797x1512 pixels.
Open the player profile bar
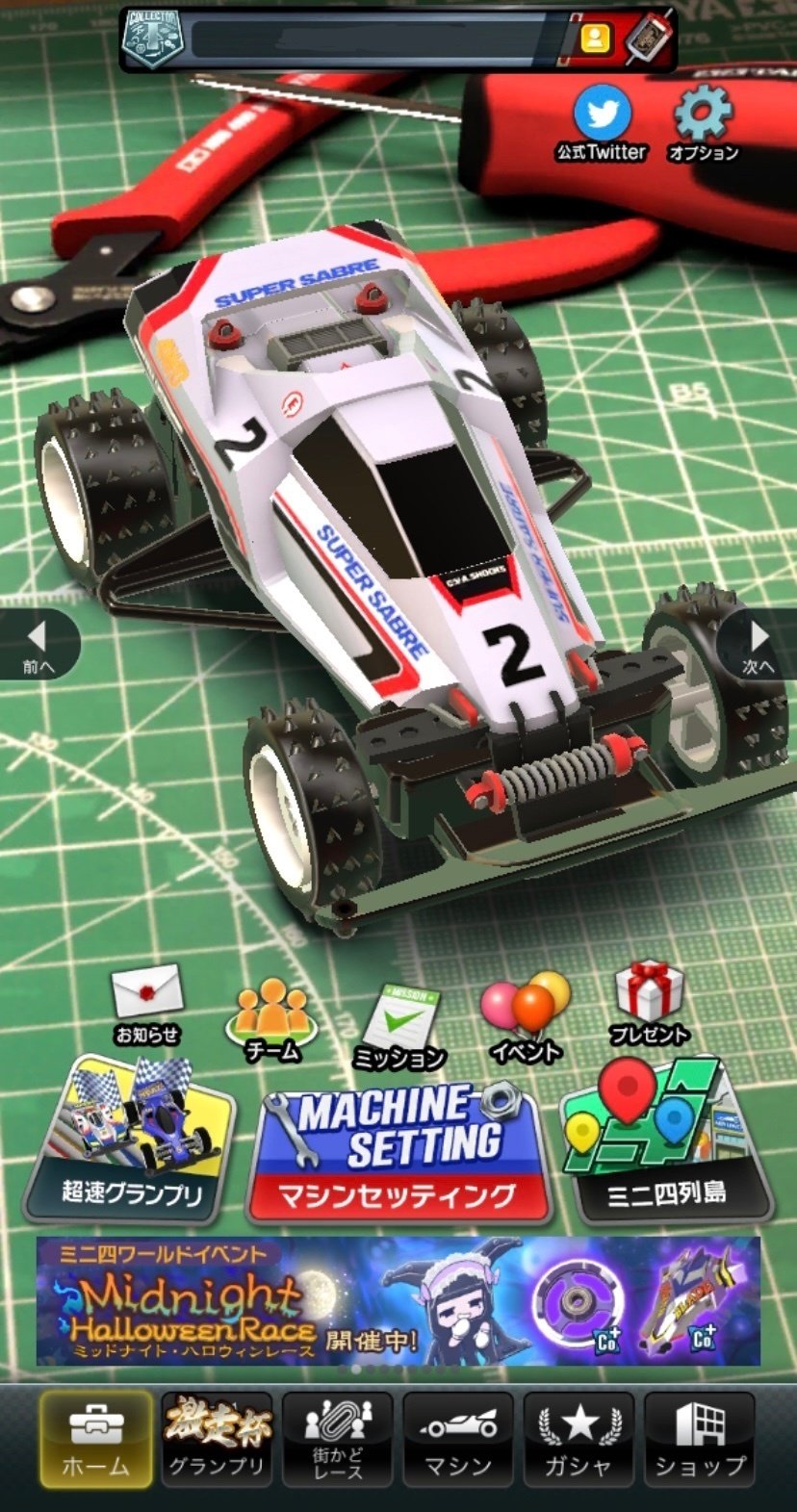(398, 39)
